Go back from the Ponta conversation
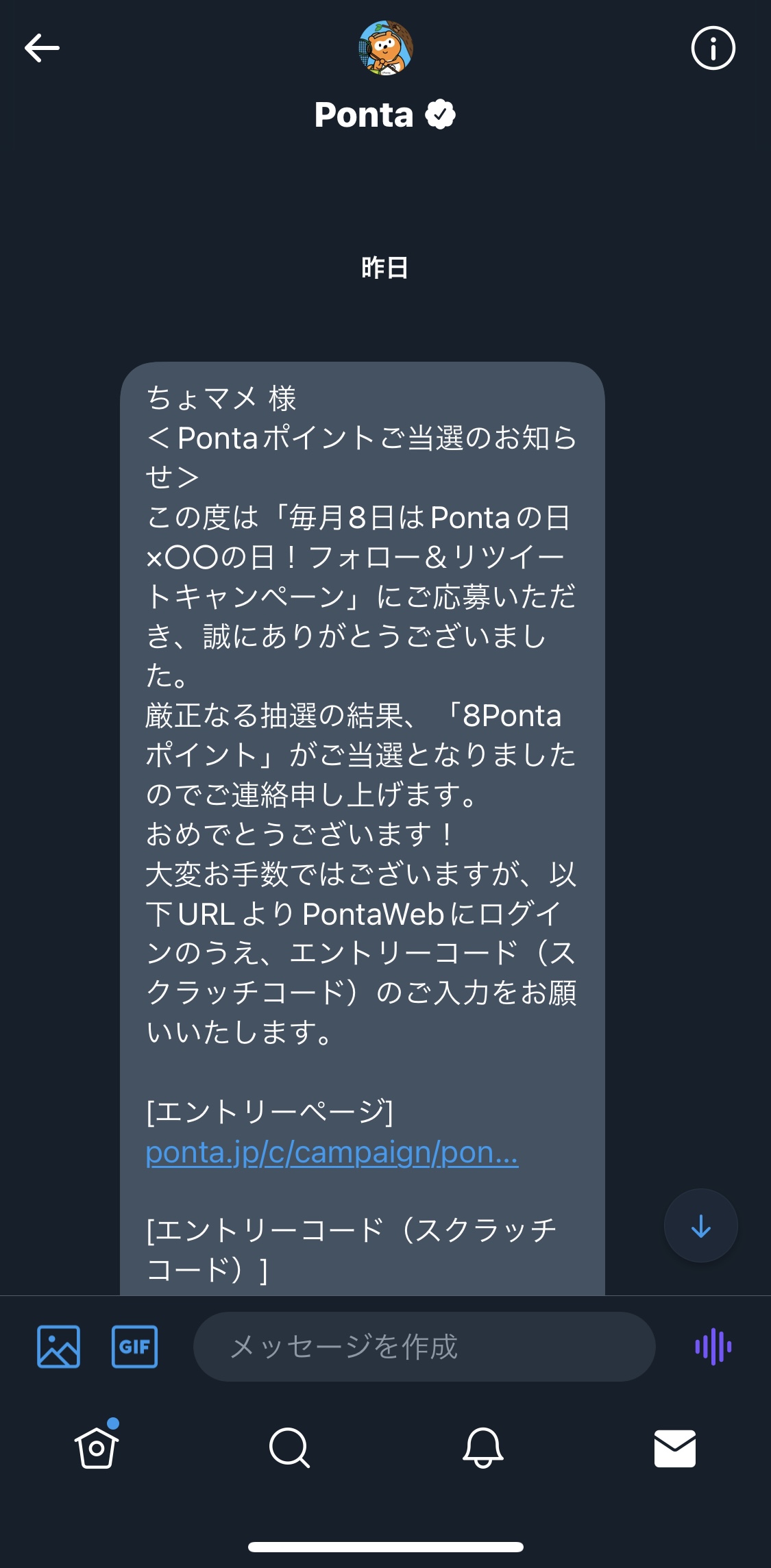771x1568 pixels. (x=42, y=48)
